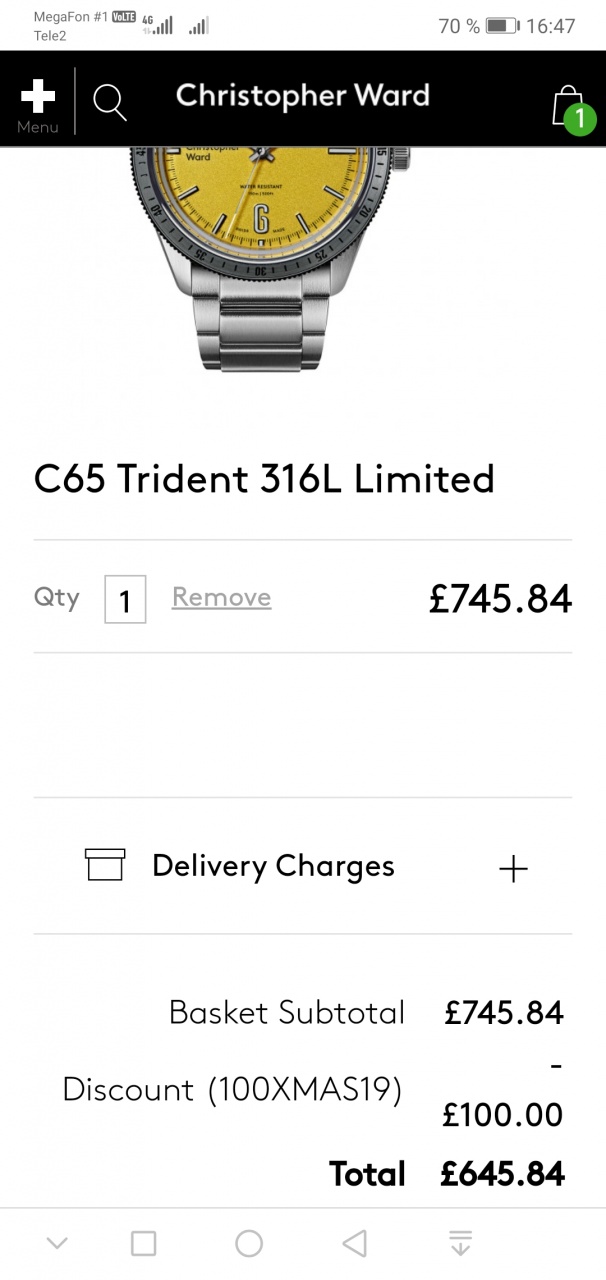Screen dimensions: 606x1280
Task: Open the search magnifier
Action: [109, 102]
